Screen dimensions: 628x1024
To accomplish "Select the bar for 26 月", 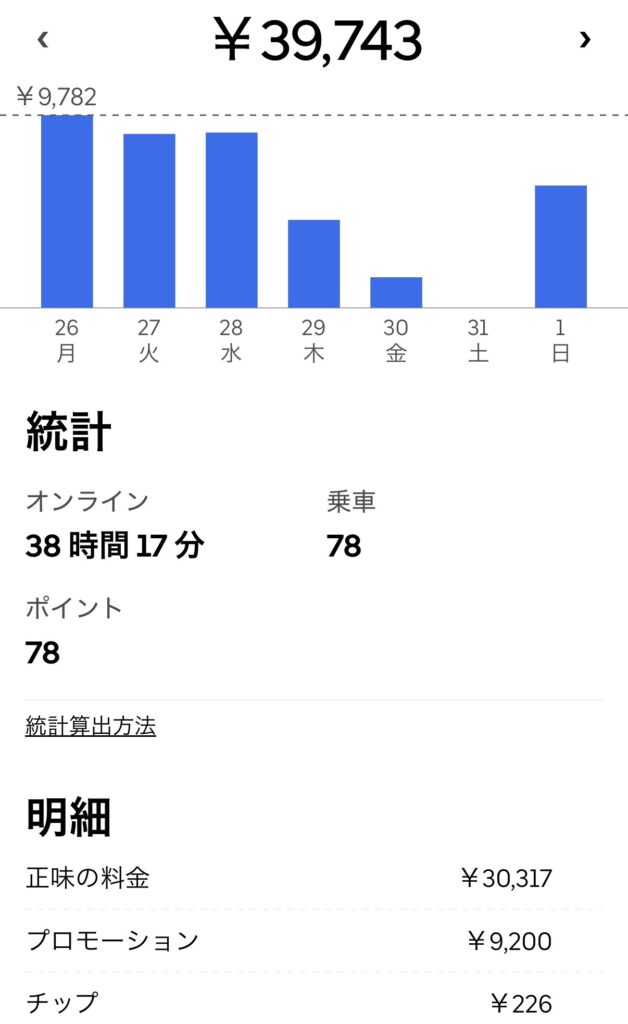I will pyautogui.click(x=67, y=212).
